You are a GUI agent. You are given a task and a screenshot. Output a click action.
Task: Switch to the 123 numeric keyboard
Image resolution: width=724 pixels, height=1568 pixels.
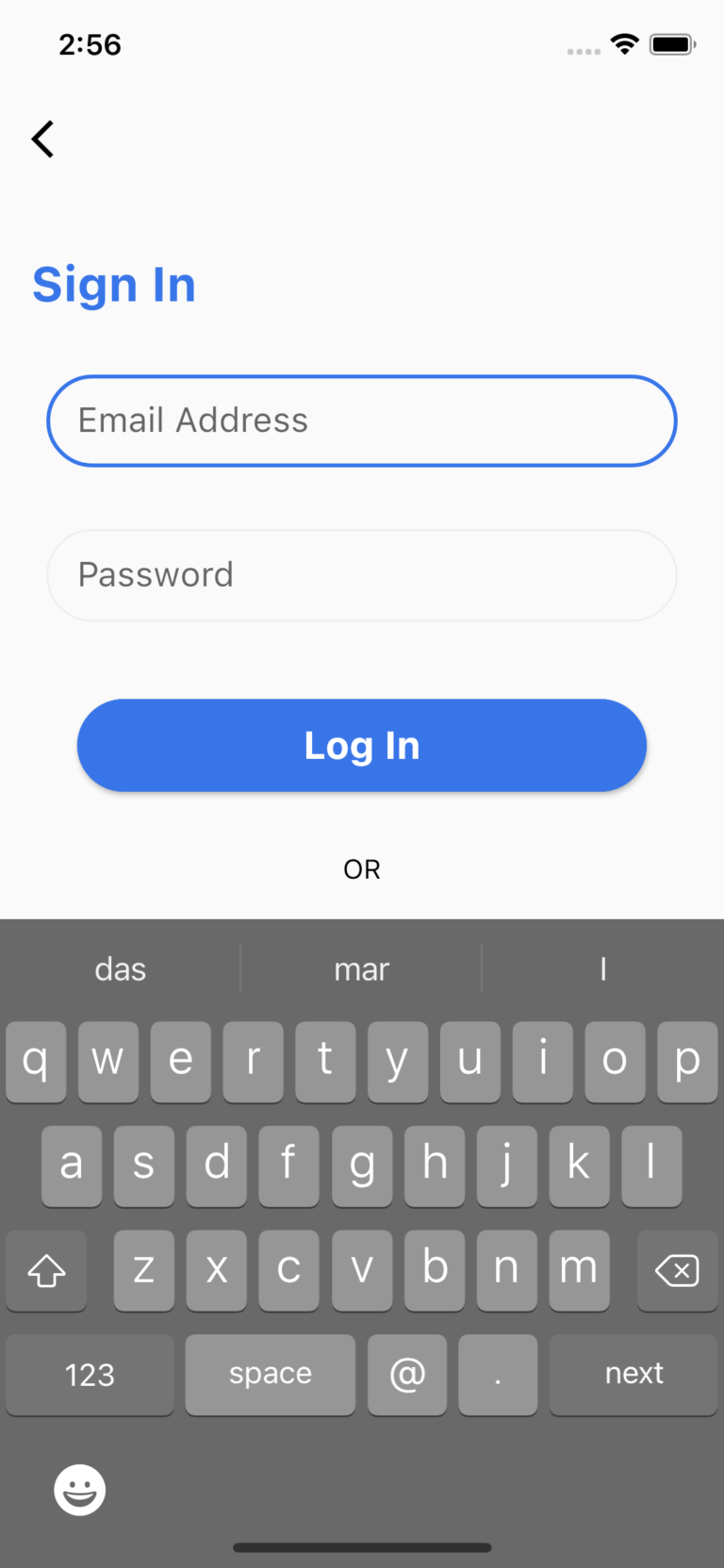click(x=90, y=1374)
